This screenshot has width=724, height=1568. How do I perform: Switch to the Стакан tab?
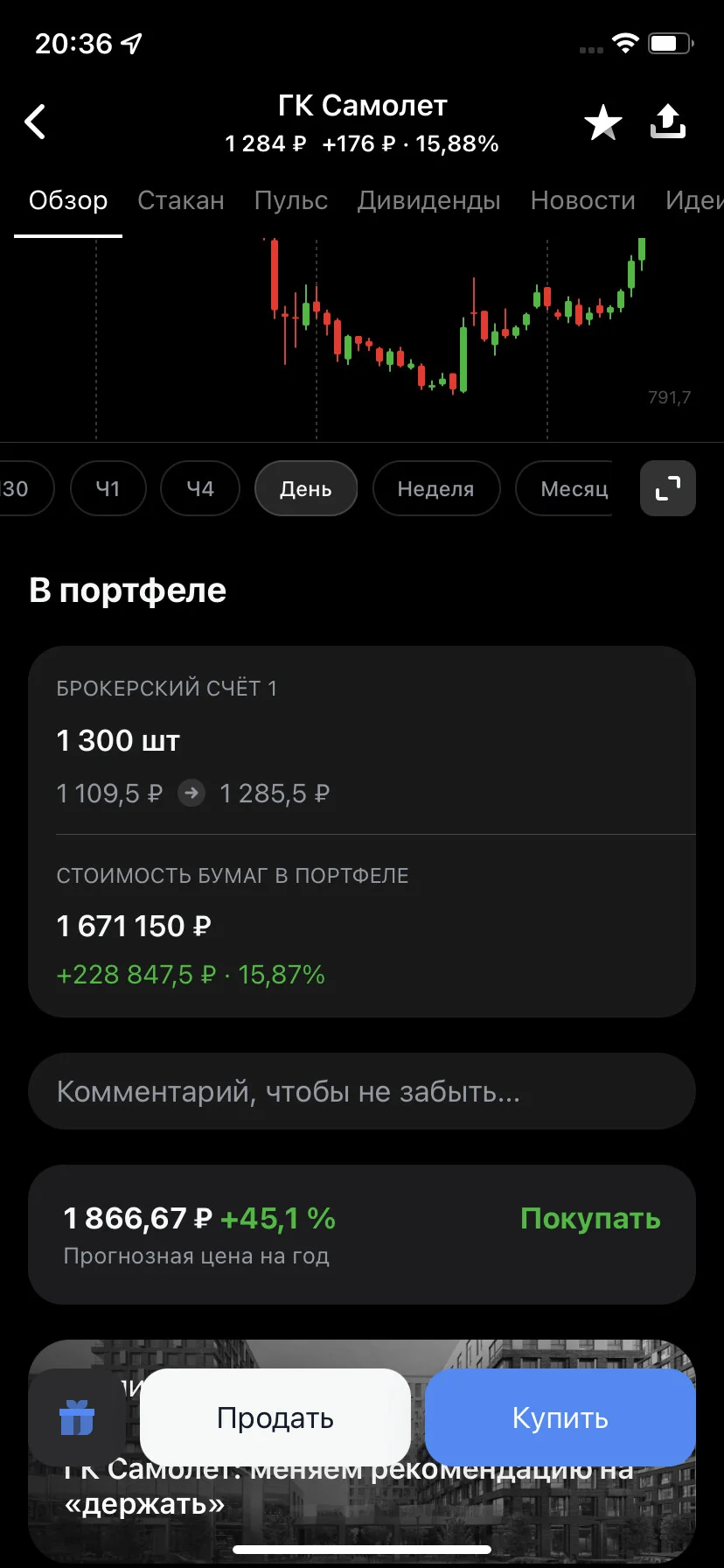[181, 200]
